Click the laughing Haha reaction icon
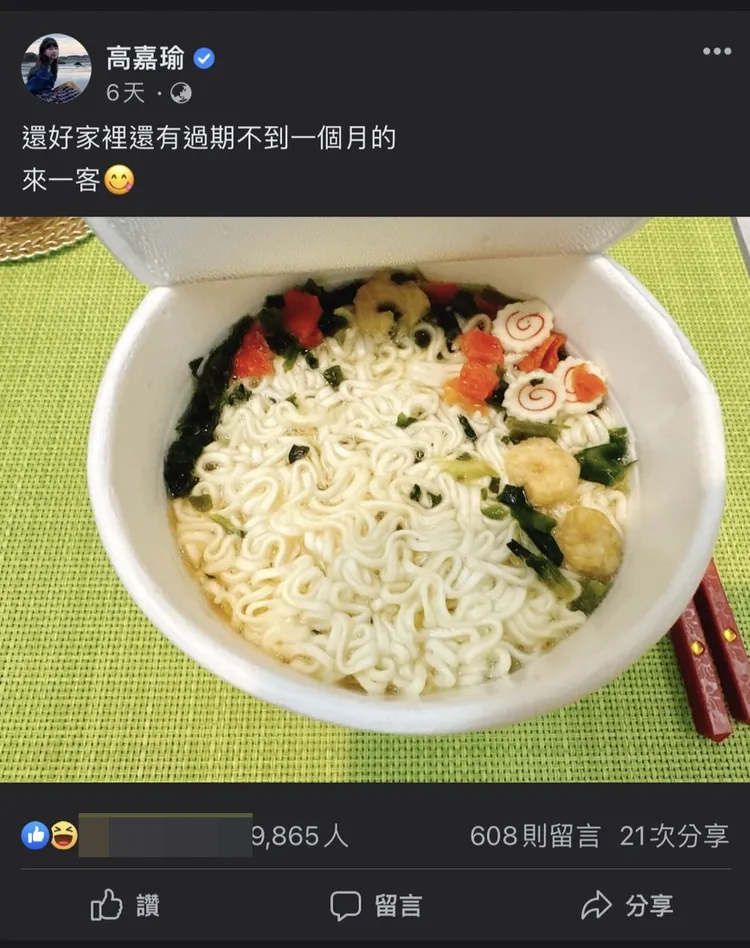Viewport: 750px width, 948px height. click(x=64, y=836)
